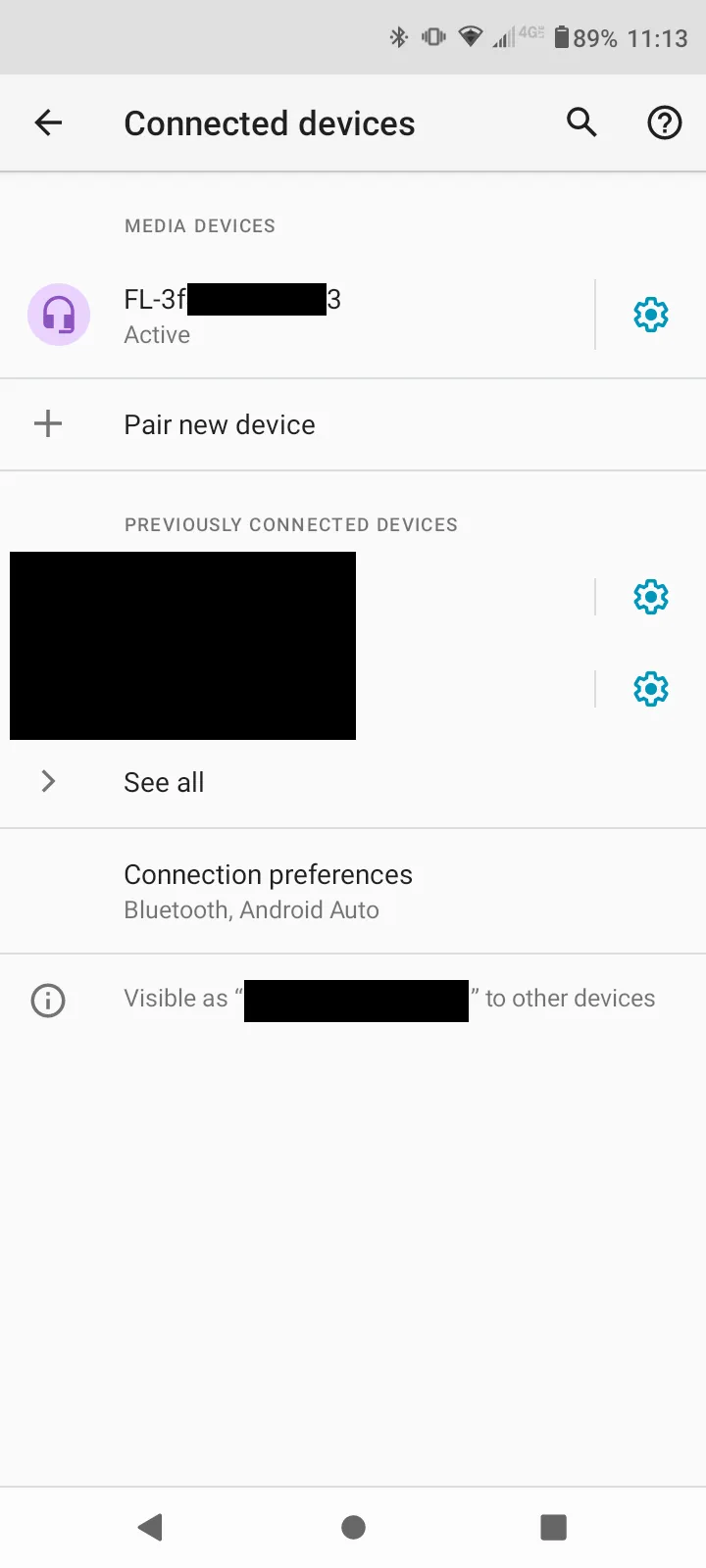Viewport: 706px width, 1568px height.
Task: Expand See all previously connected devices
Action: [164, 781]
